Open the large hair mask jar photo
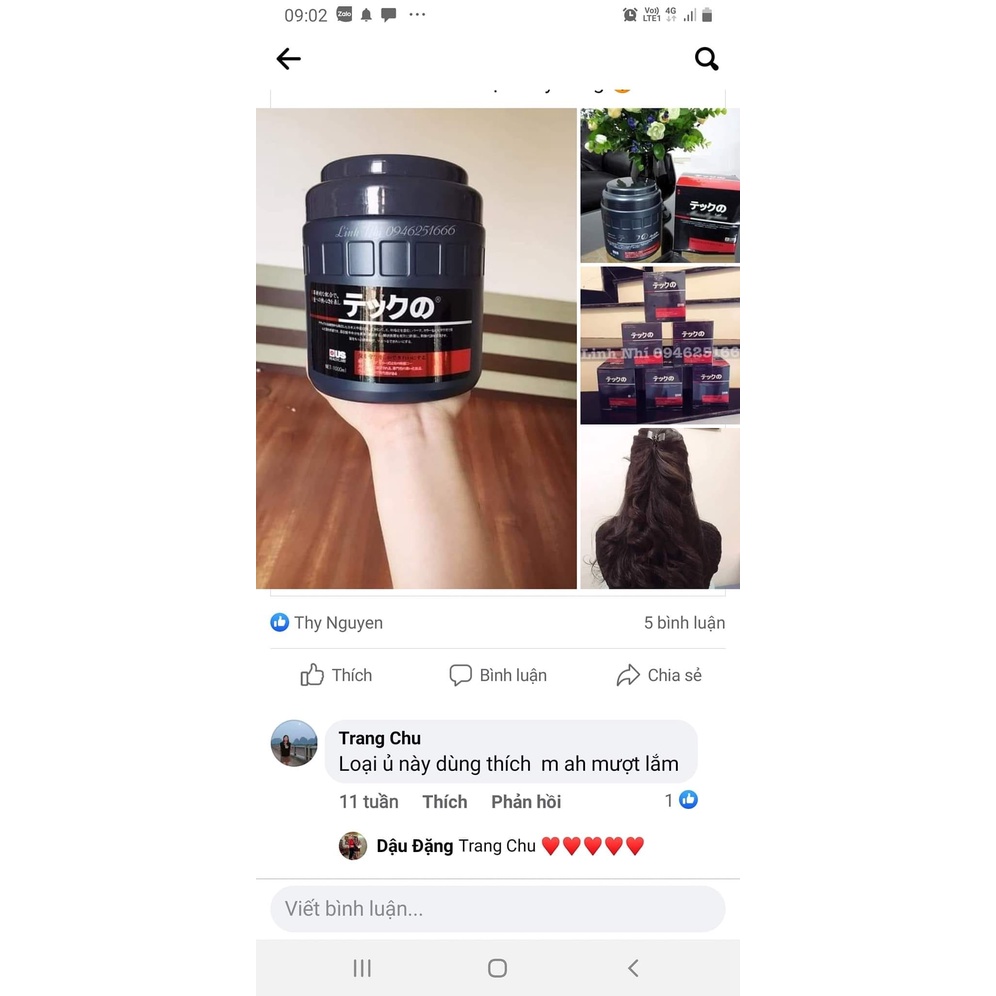Screen dimensions: 996x996 pyautogui.click(x=416, y=348)
